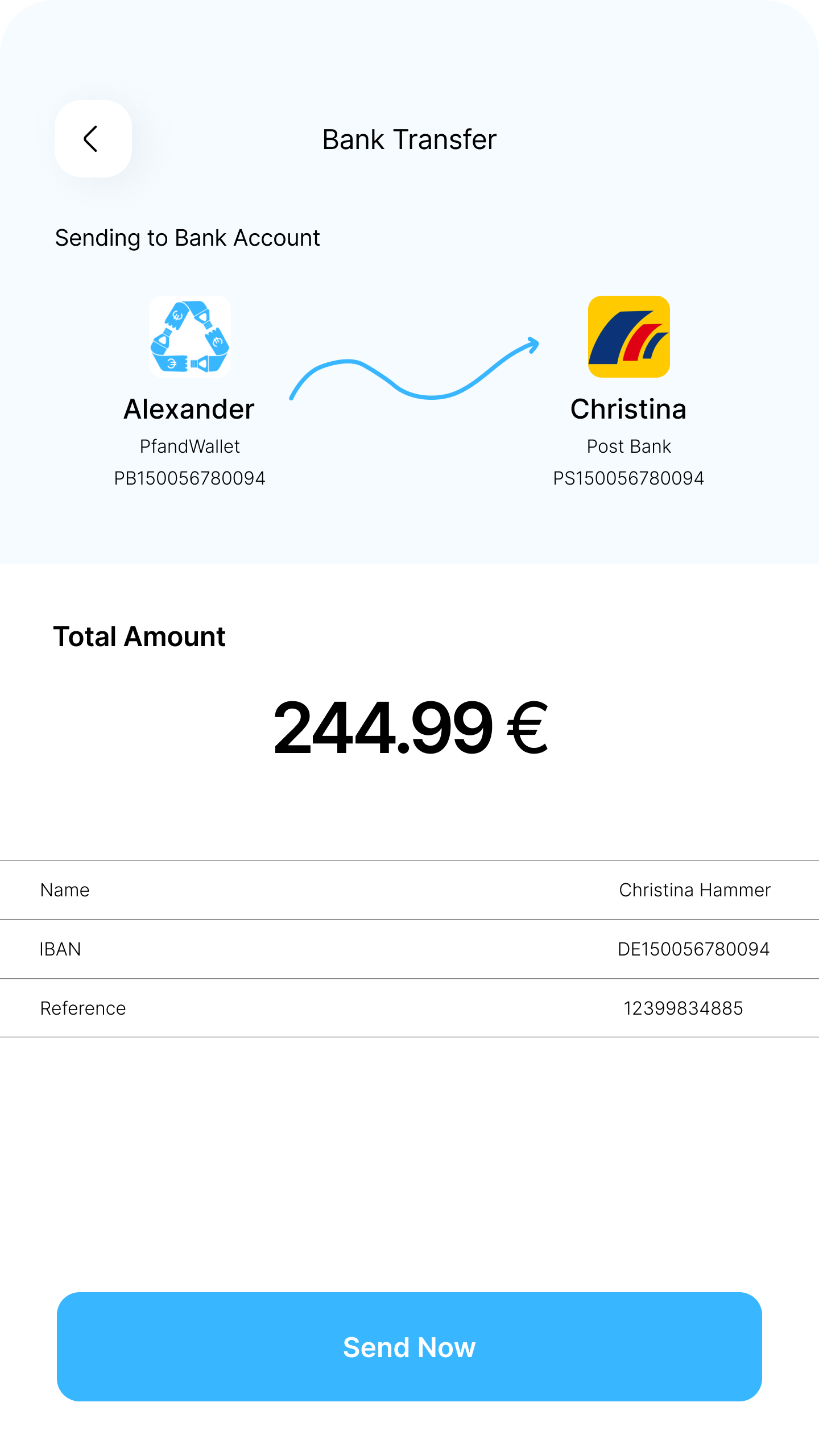Viewport: 819px width, 1456px height.
Task: Select the Post Bank account number PS150056780094
Action: (x=629, y=478)
